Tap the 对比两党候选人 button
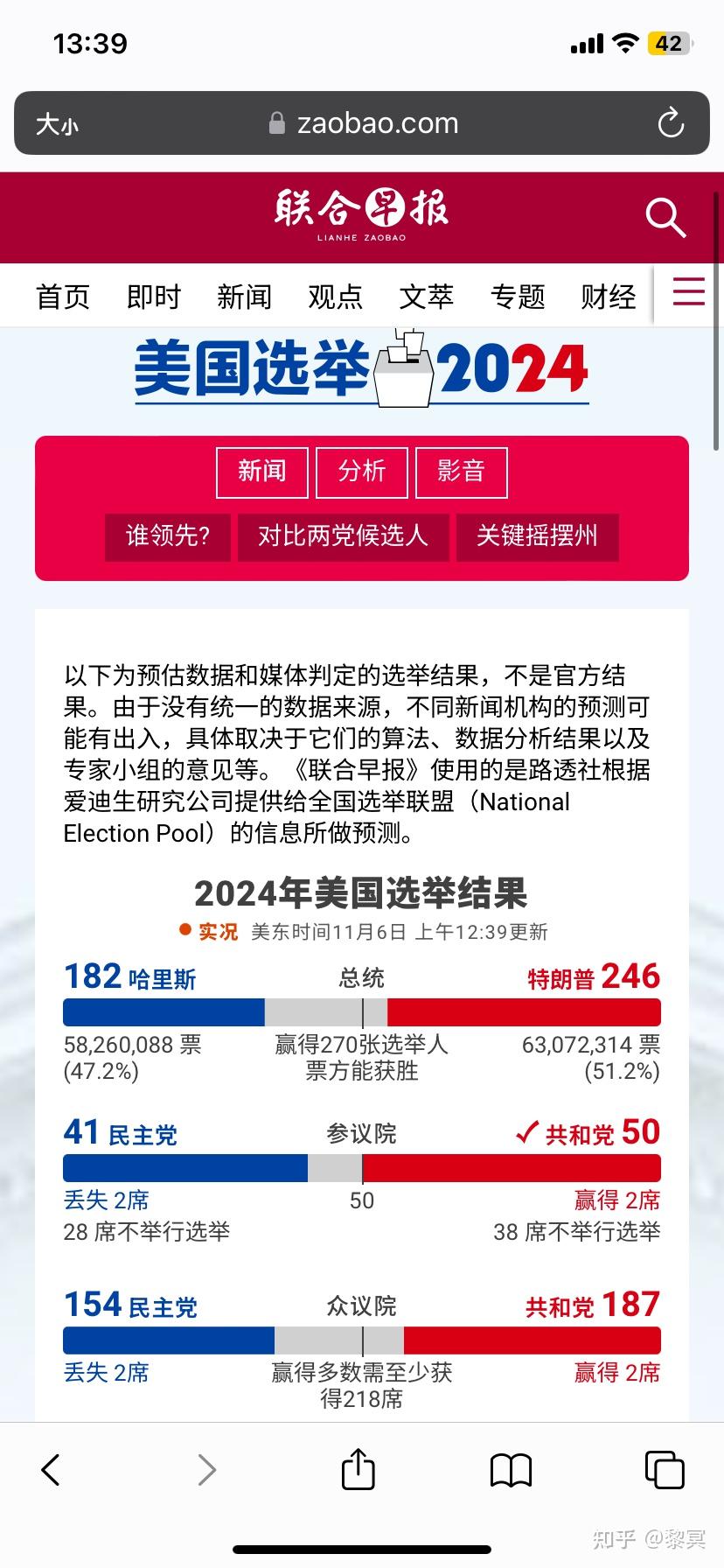 tap(342, 537)
